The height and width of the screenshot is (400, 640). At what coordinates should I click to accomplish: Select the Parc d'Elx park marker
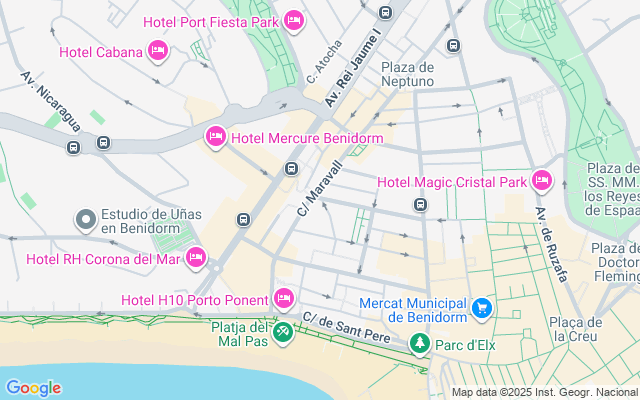[421, 345]
